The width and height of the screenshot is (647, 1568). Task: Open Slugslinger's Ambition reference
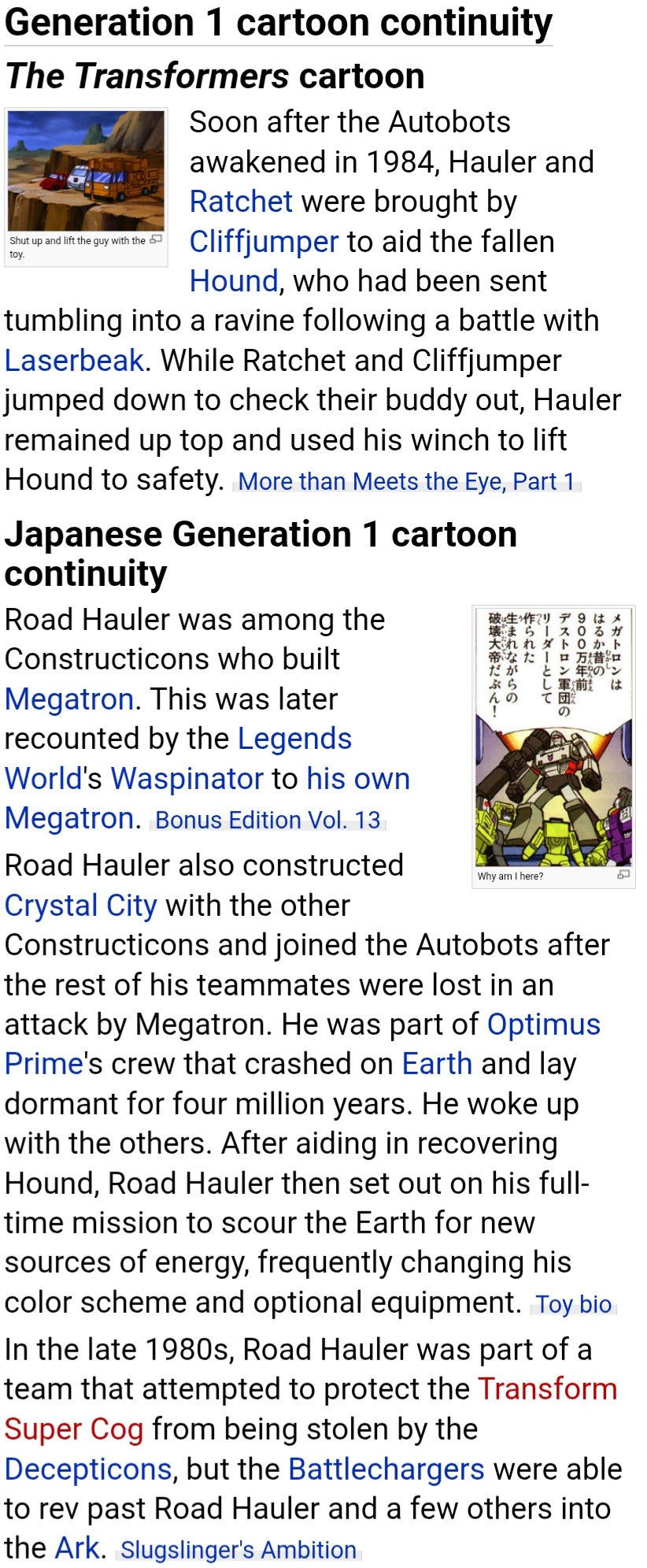238,1550
